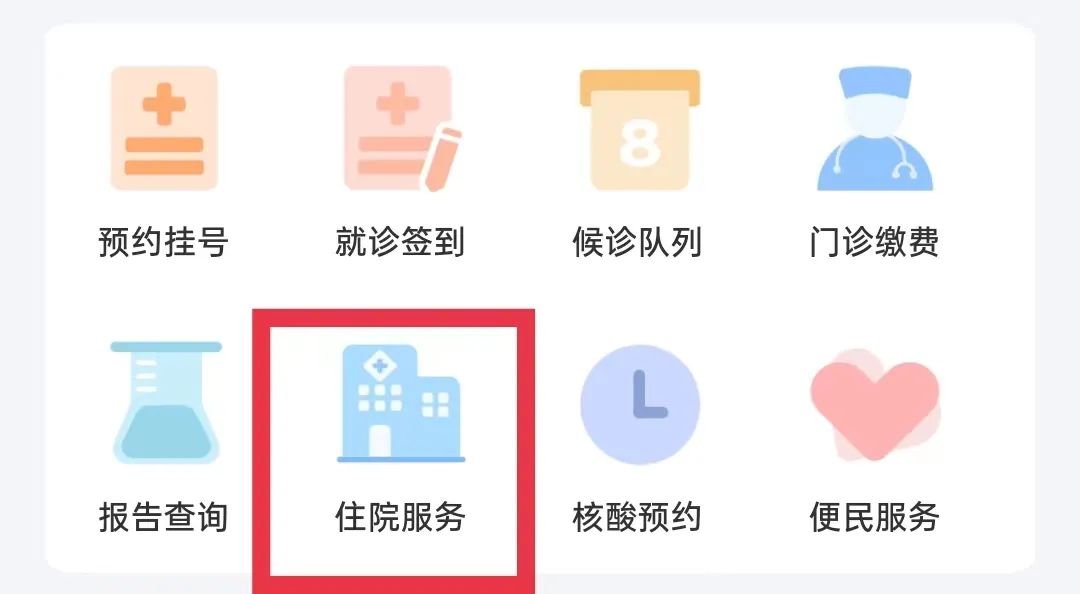
Task: Open 门诊缴费 outpatient payment
Action: coord(874,160)
